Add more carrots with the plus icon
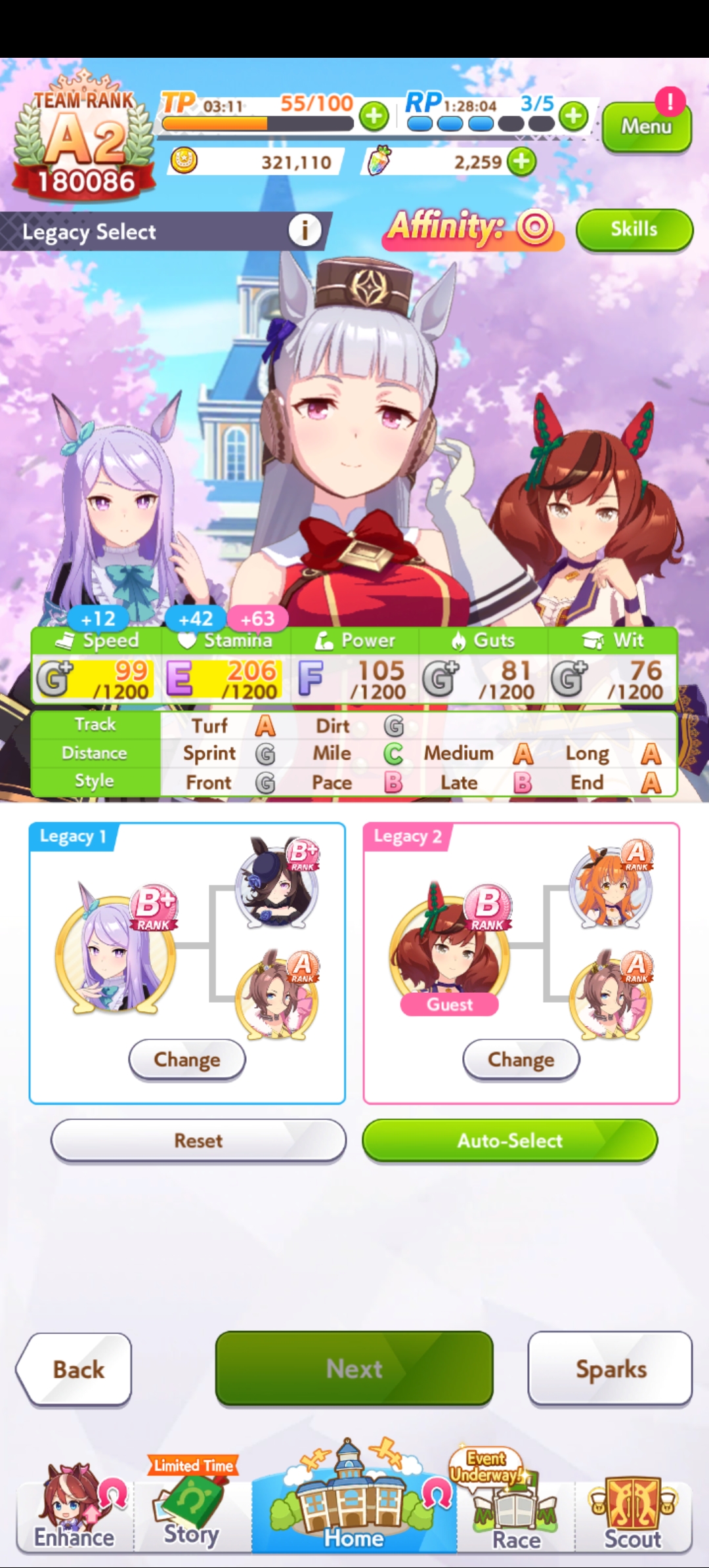This screenshot has height=1568, width=709. [522, 162]
